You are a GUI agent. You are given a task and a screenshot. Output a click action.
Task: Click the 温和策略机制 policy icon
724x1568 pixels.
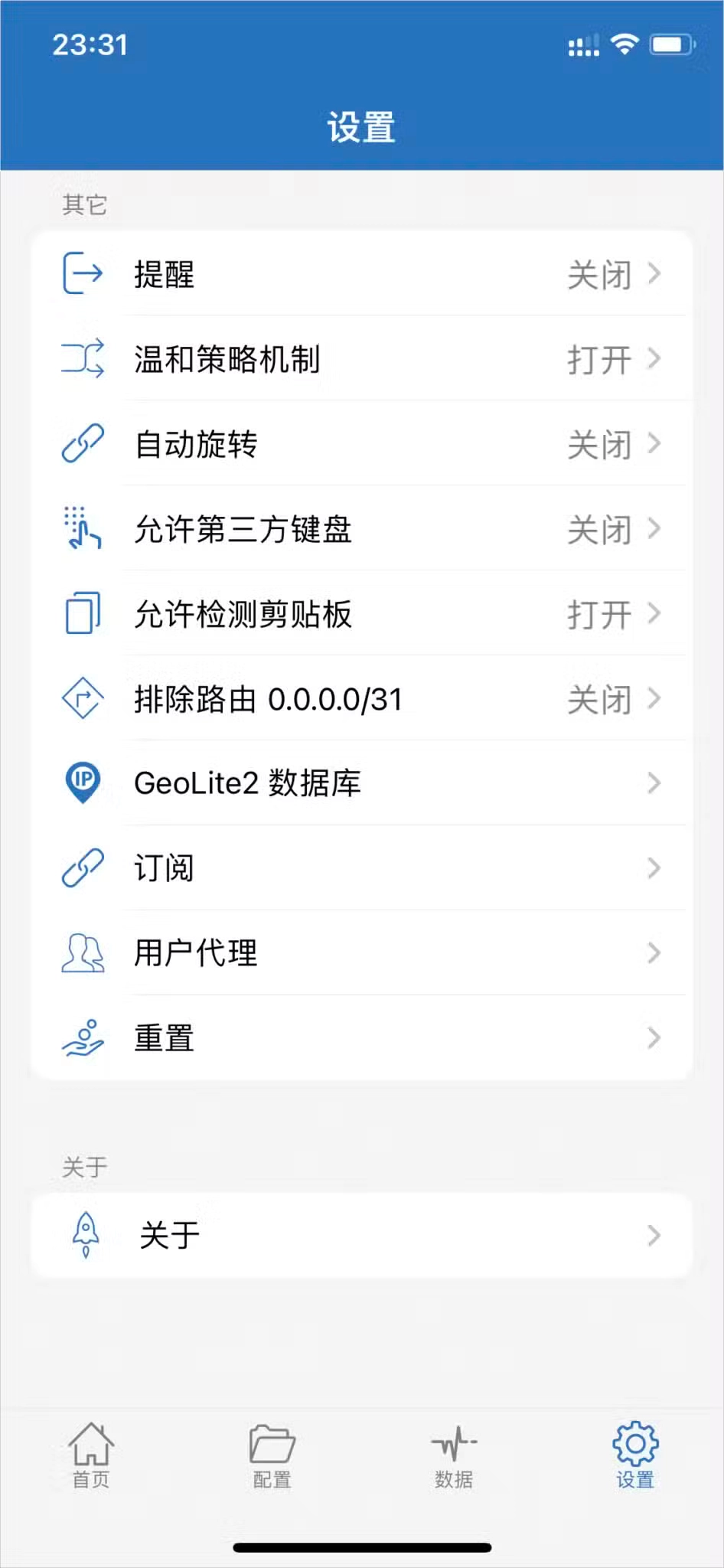click(83, 358)
